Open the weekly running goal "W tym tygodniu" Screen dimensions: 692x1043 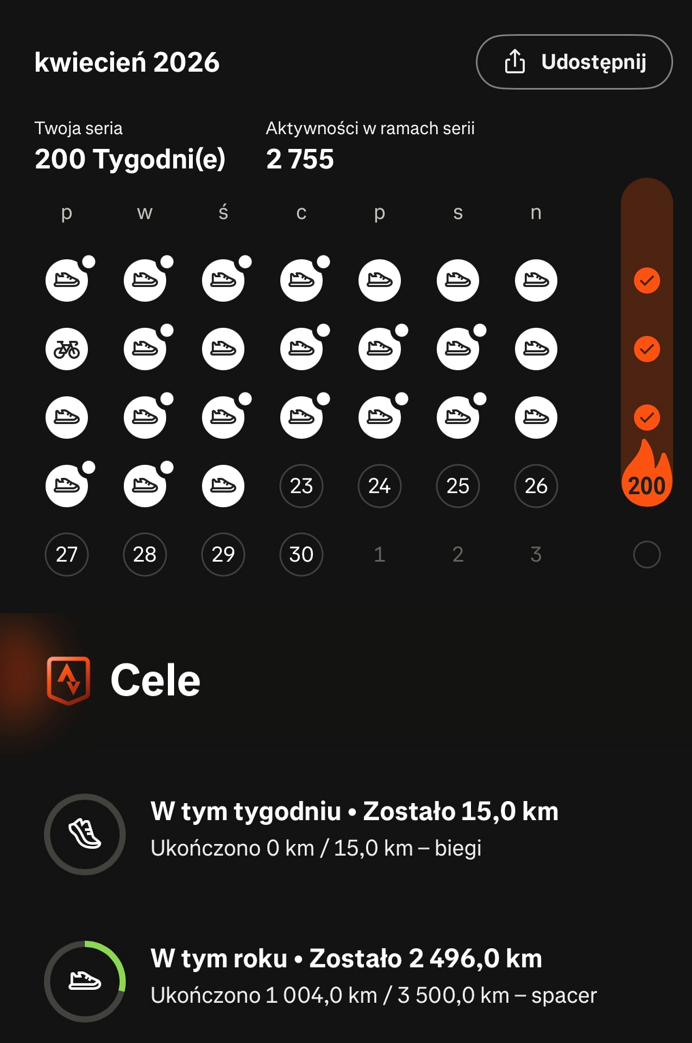[x=353, y=829]
